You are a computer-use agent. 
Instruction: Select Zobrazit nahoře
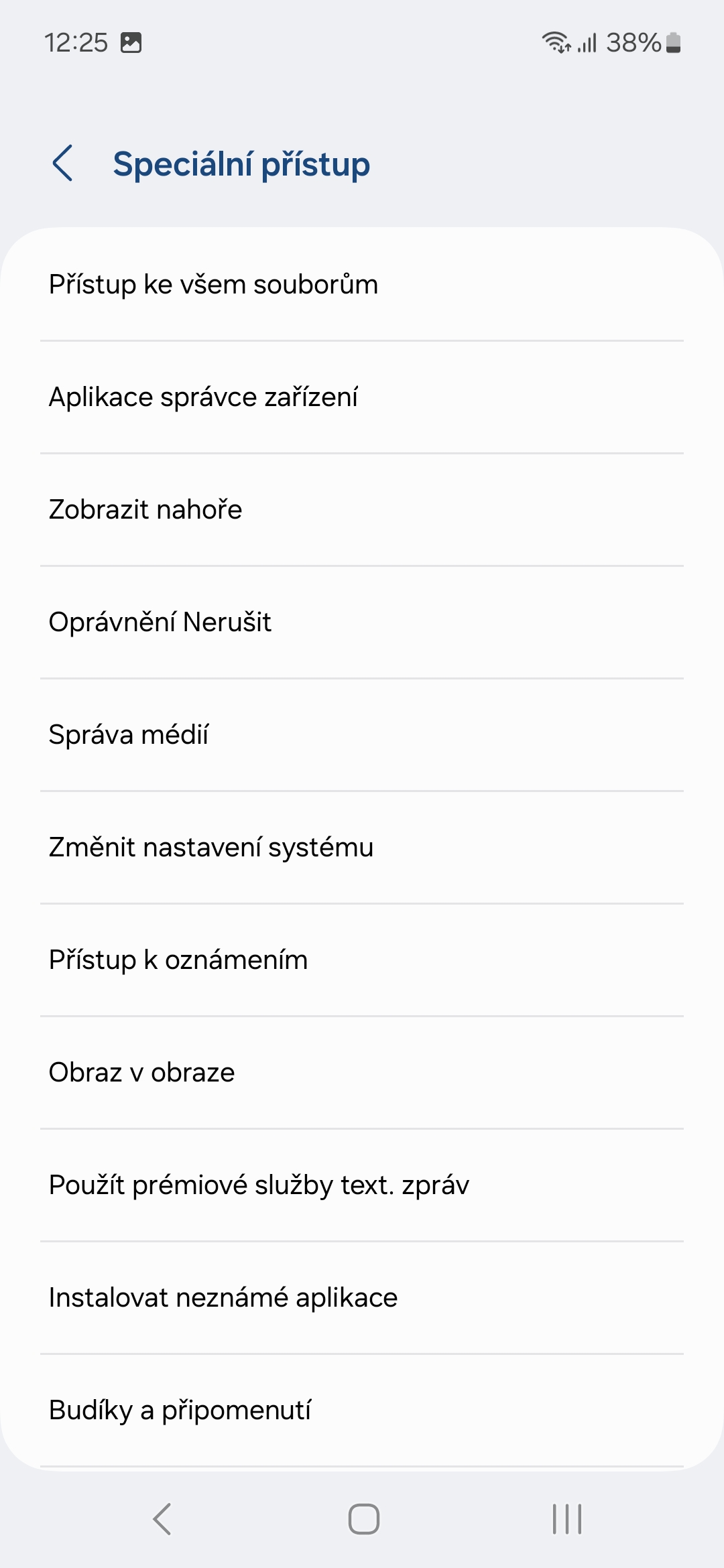[362, 510]
